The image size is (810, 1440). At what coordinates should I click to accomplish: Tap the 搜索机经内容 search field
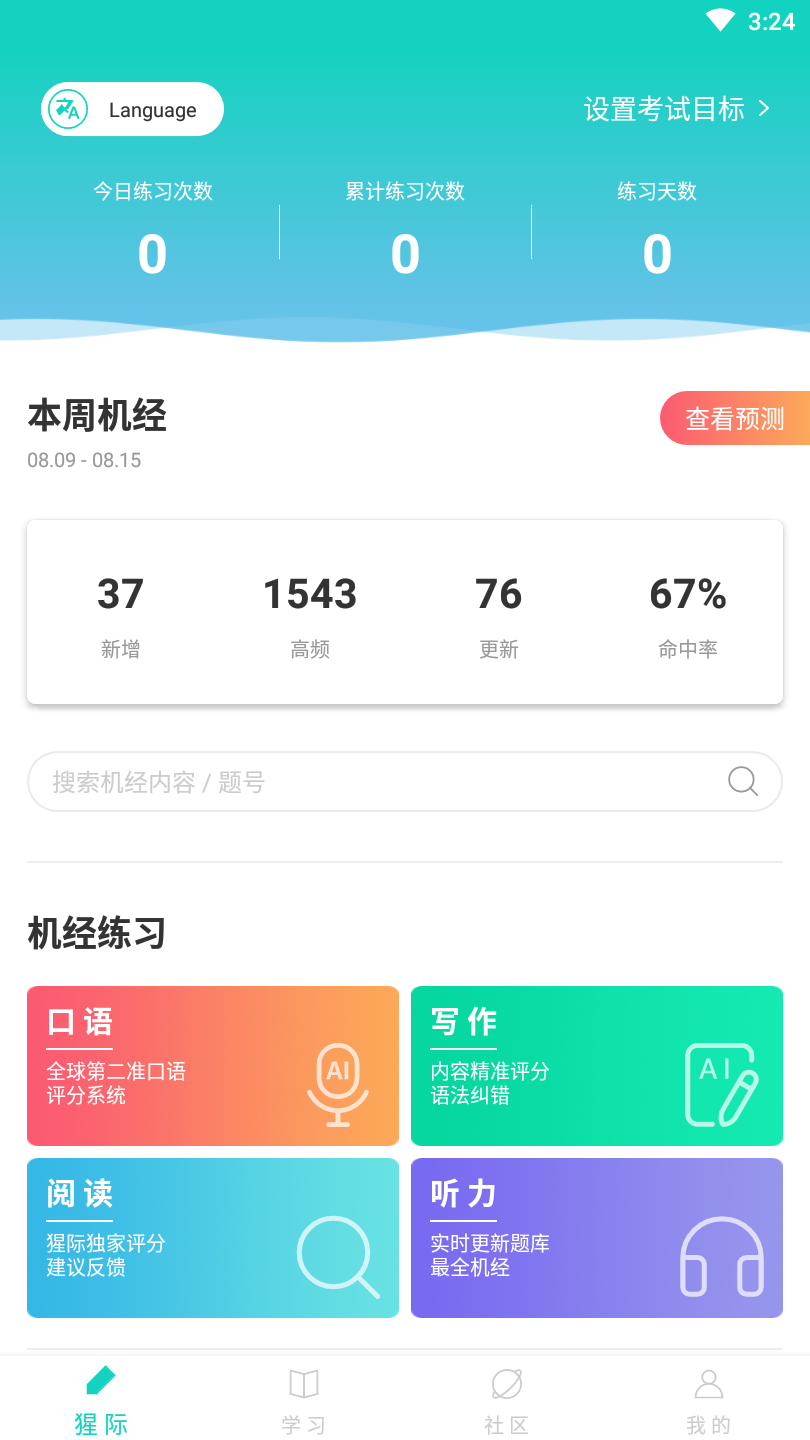(380, 782)
